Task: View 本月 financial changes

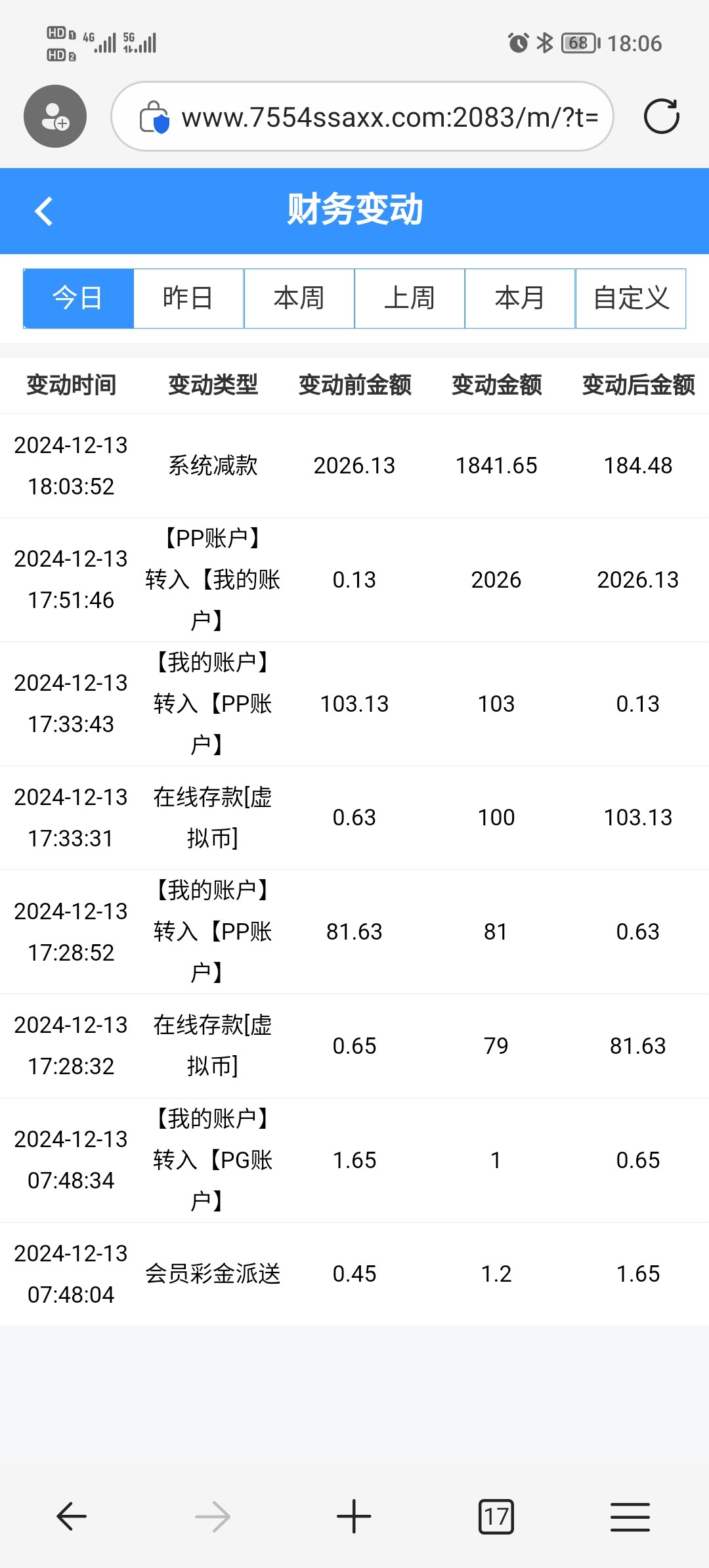Action: 520,298
